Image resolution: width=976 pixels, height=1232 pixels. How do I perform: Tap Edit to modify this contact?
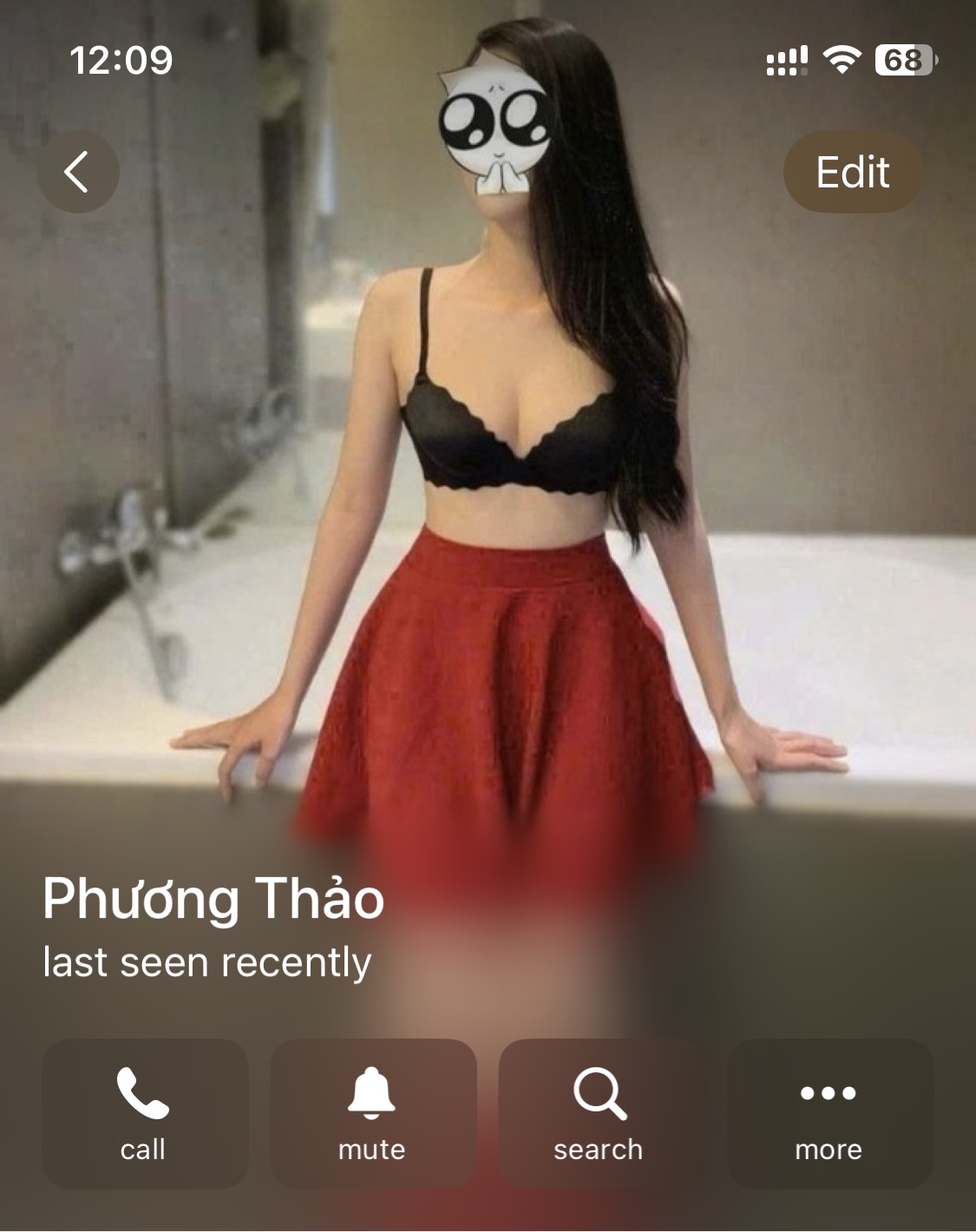click(852, 172)
